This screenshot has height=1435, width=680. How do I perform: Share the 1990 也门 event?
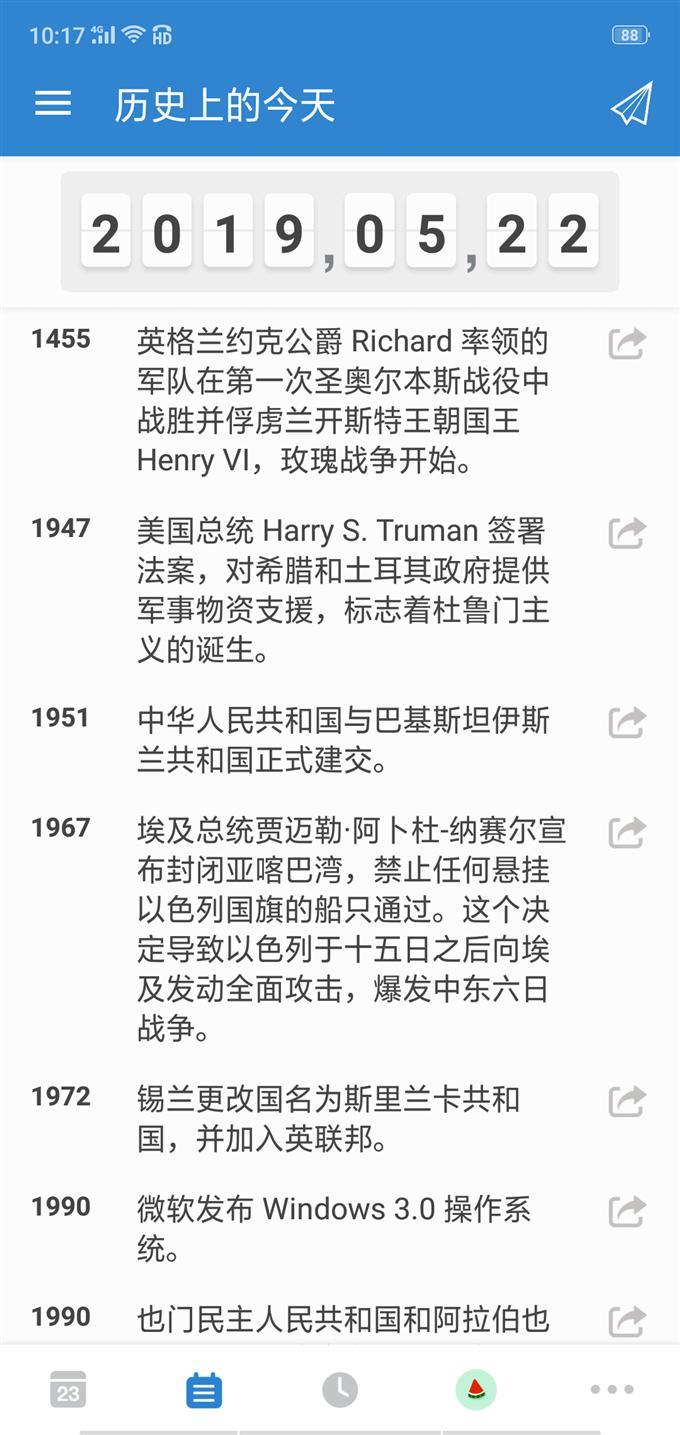click(x=627, y=1321)
